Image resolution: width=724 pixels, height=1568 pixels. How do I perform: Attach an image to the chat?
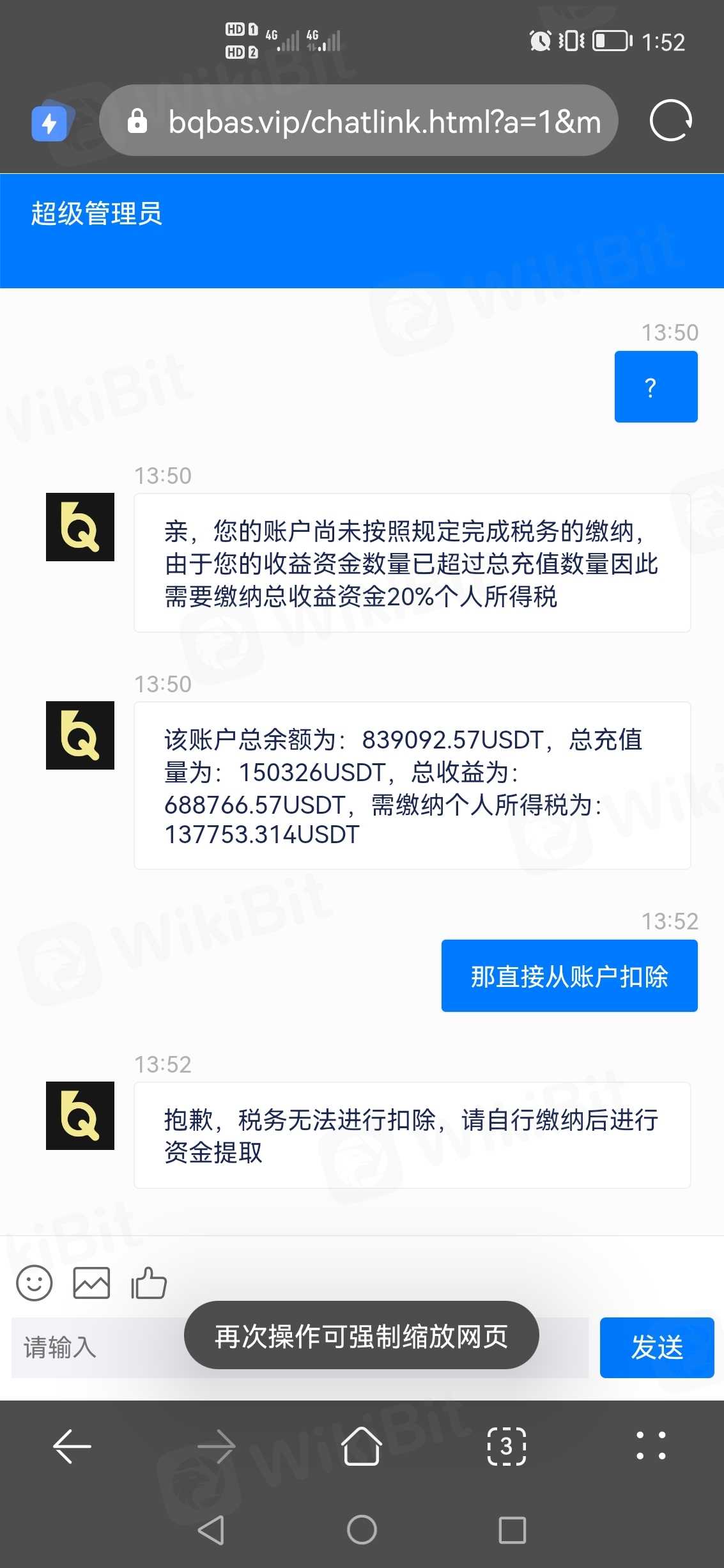pyautogui.click(x=91, y=1283)
